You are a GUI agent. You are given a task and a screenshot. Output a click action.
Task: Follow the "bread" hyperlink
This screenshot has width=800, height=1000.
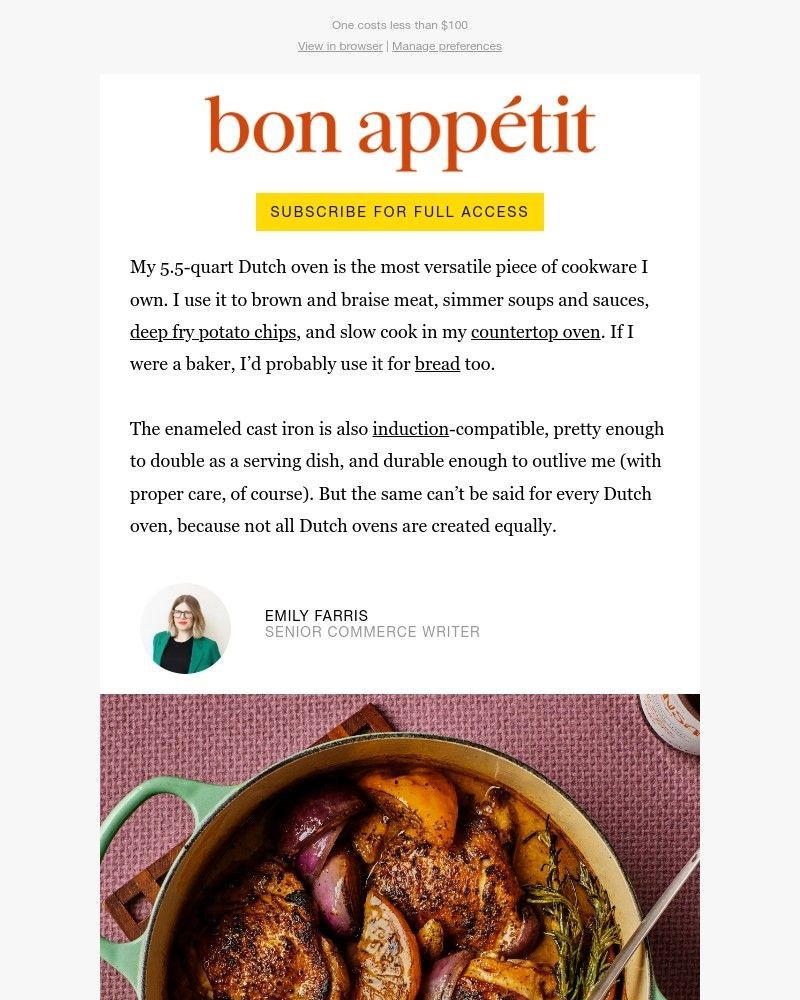[x=437, y=364]
